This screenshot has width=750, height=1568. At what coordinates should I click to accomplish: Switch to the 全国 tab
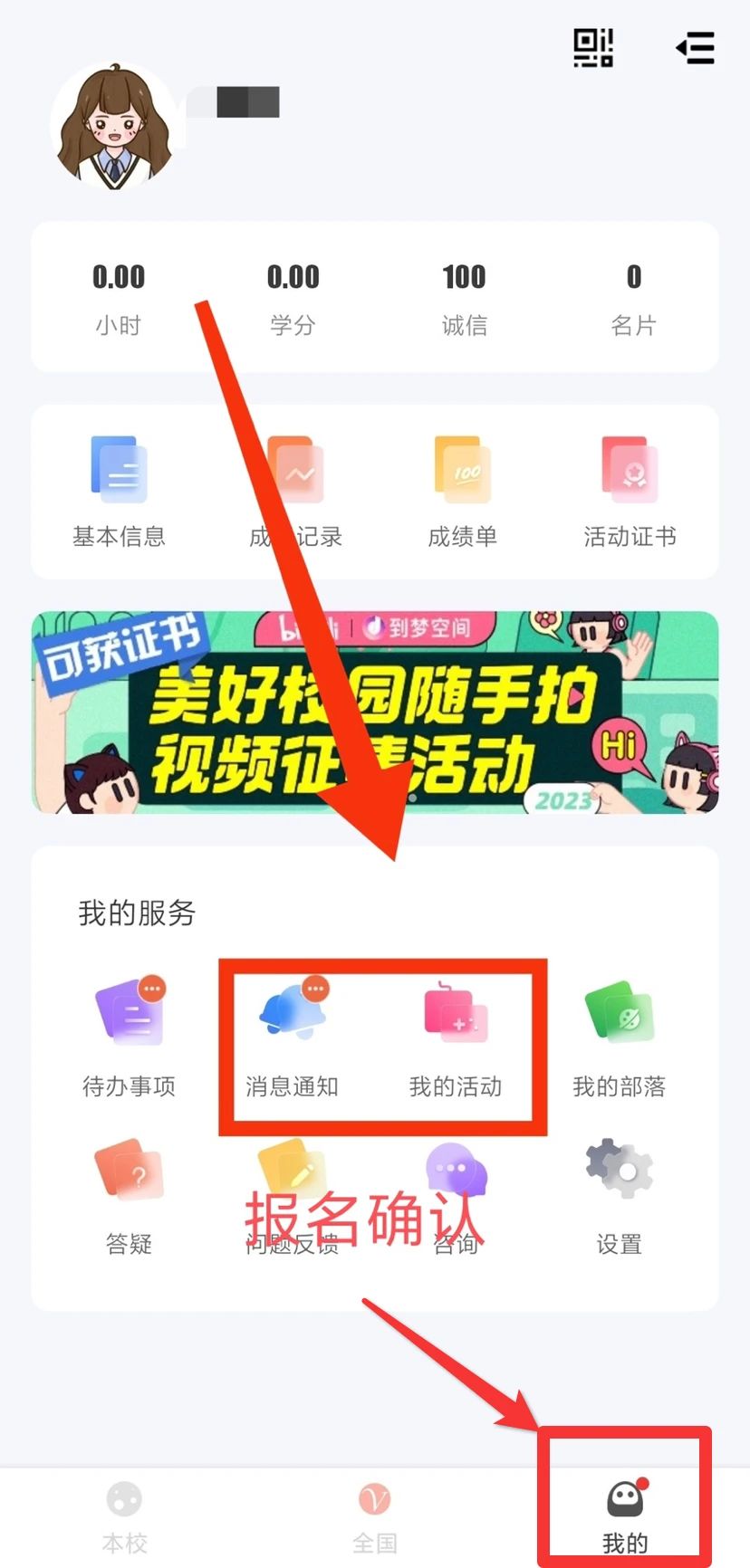click(375, 1516)
